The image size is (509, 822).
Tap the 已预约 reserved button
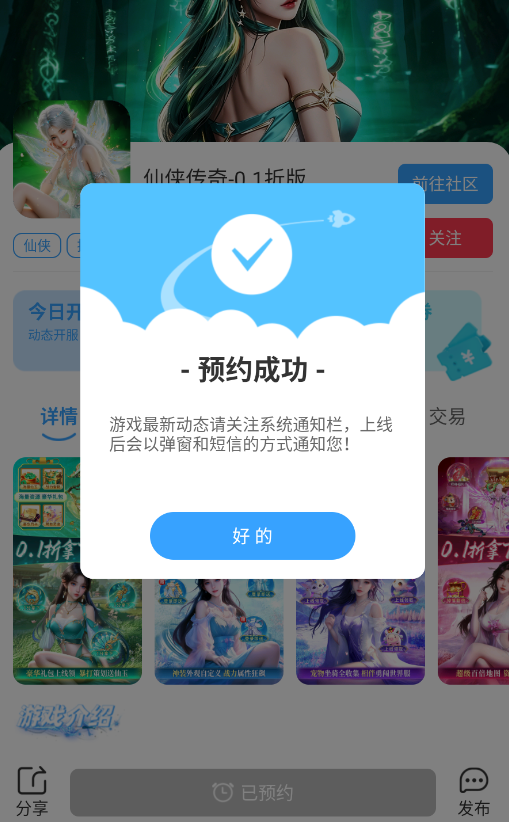(x=253, y=792)
